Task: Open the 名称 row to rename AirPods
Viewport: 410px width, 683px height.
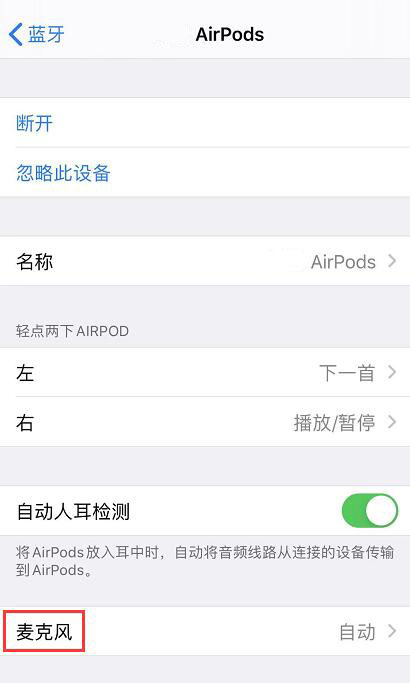Action: point(205,261)
